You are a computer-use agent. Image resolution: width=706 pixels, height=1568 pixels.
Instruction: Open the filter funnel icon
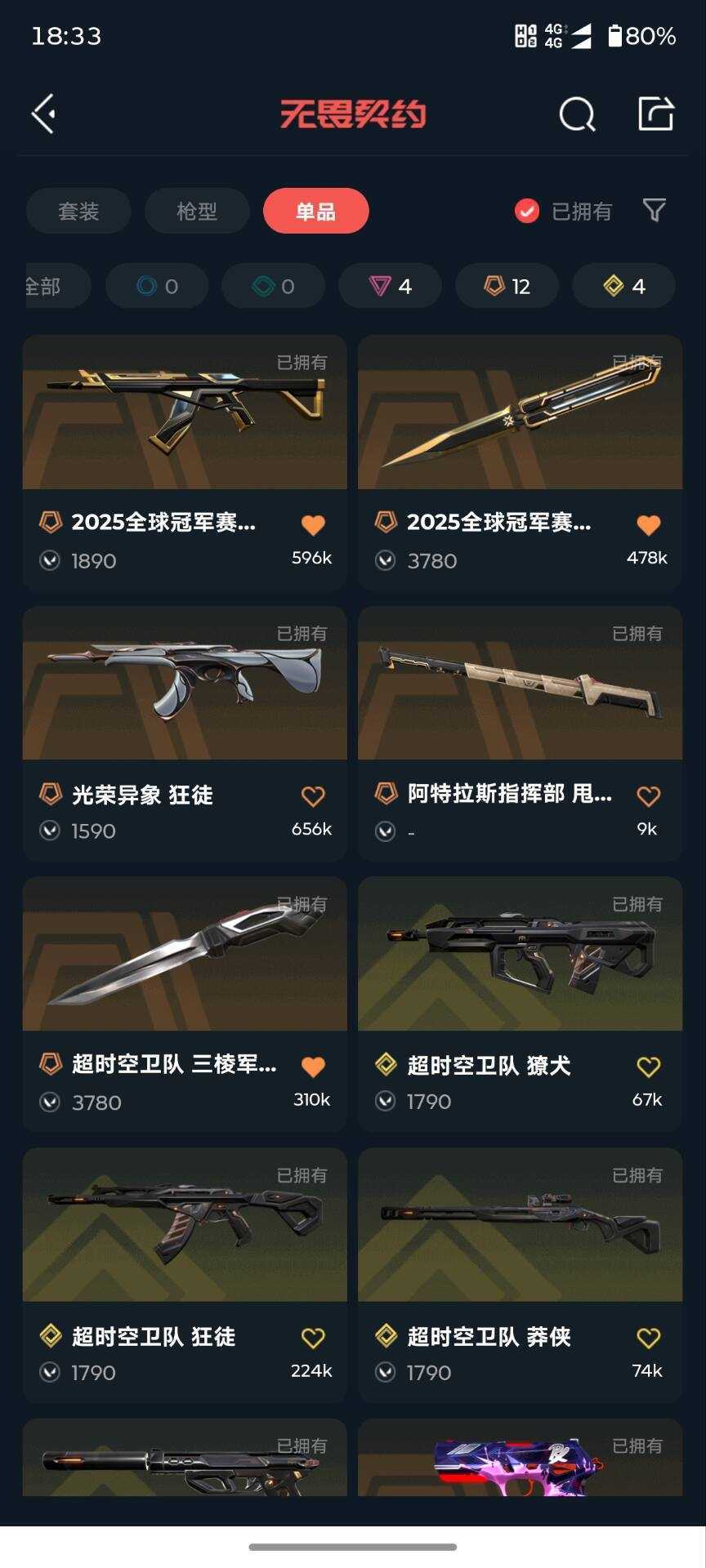(x=655, y=211)
